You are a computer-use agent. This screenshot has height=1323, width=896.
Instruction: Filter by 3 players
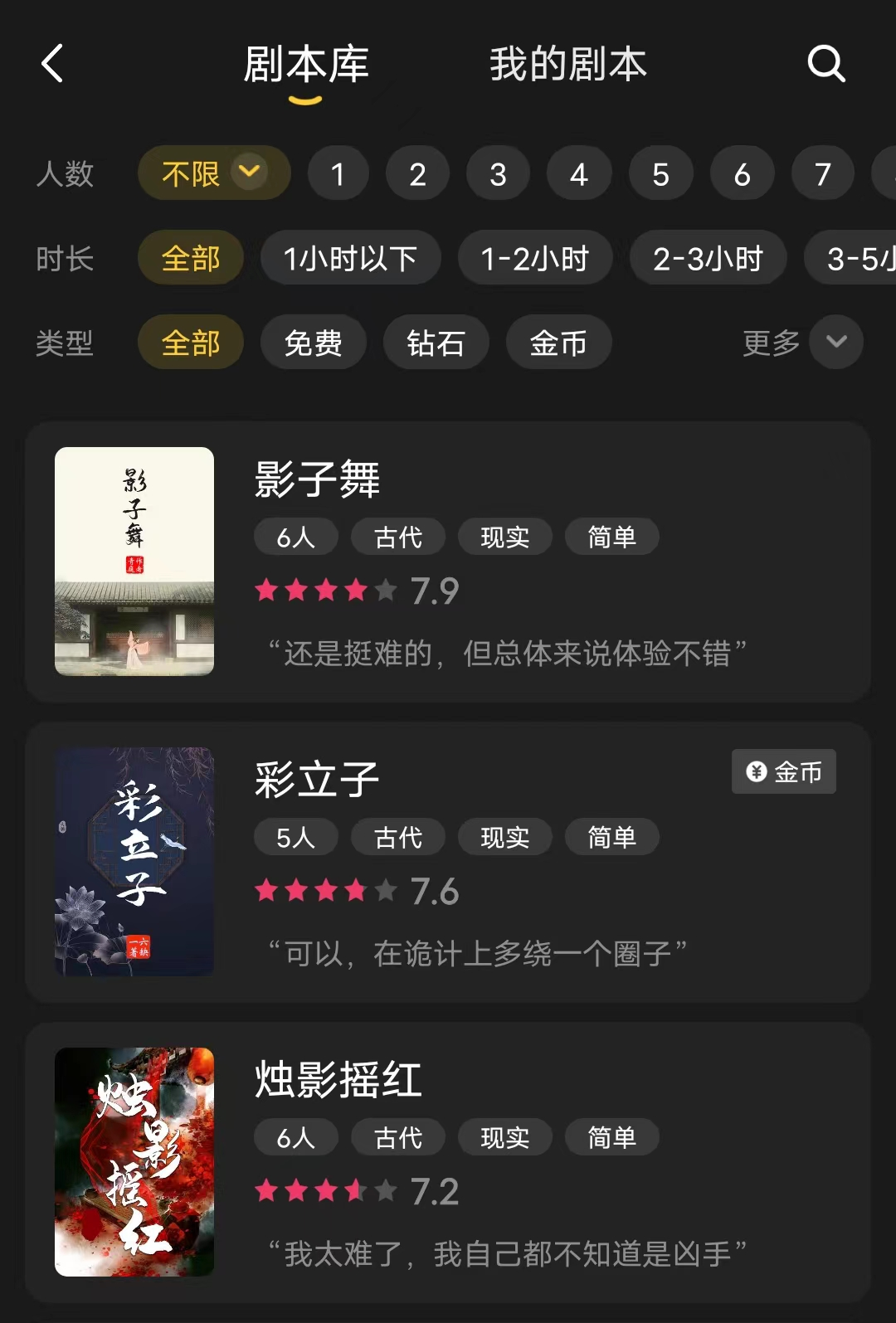pos(498,174)
